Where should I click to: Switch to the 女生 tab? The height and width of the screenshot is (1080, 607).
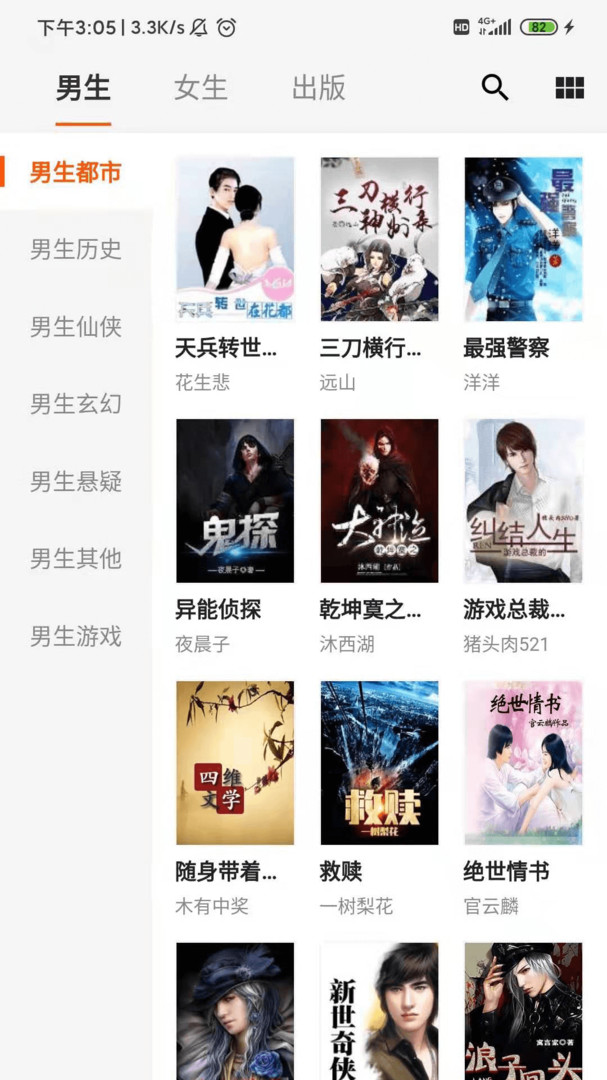coord(201,88)
